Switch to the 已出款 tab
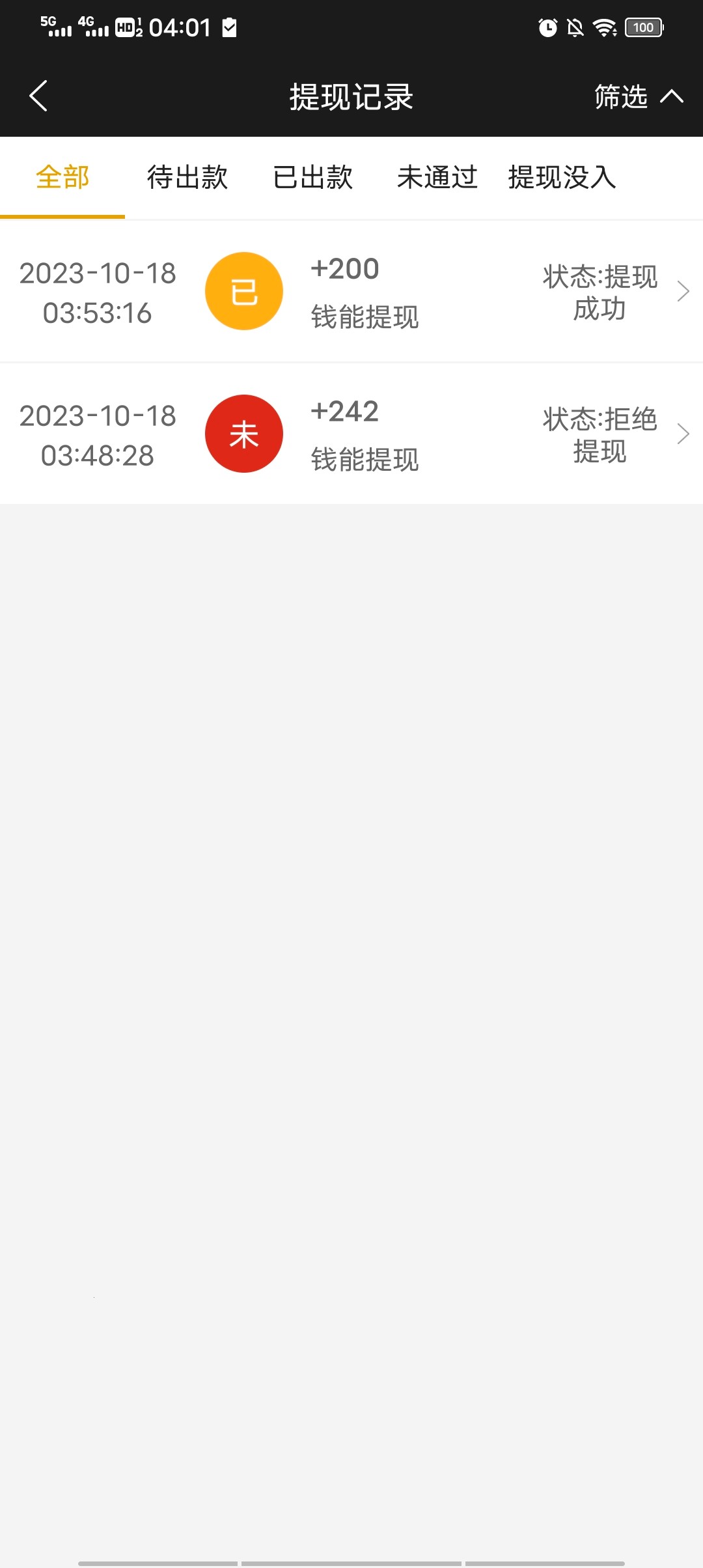Screen dimensions: 703x1568 coord(312,177)
